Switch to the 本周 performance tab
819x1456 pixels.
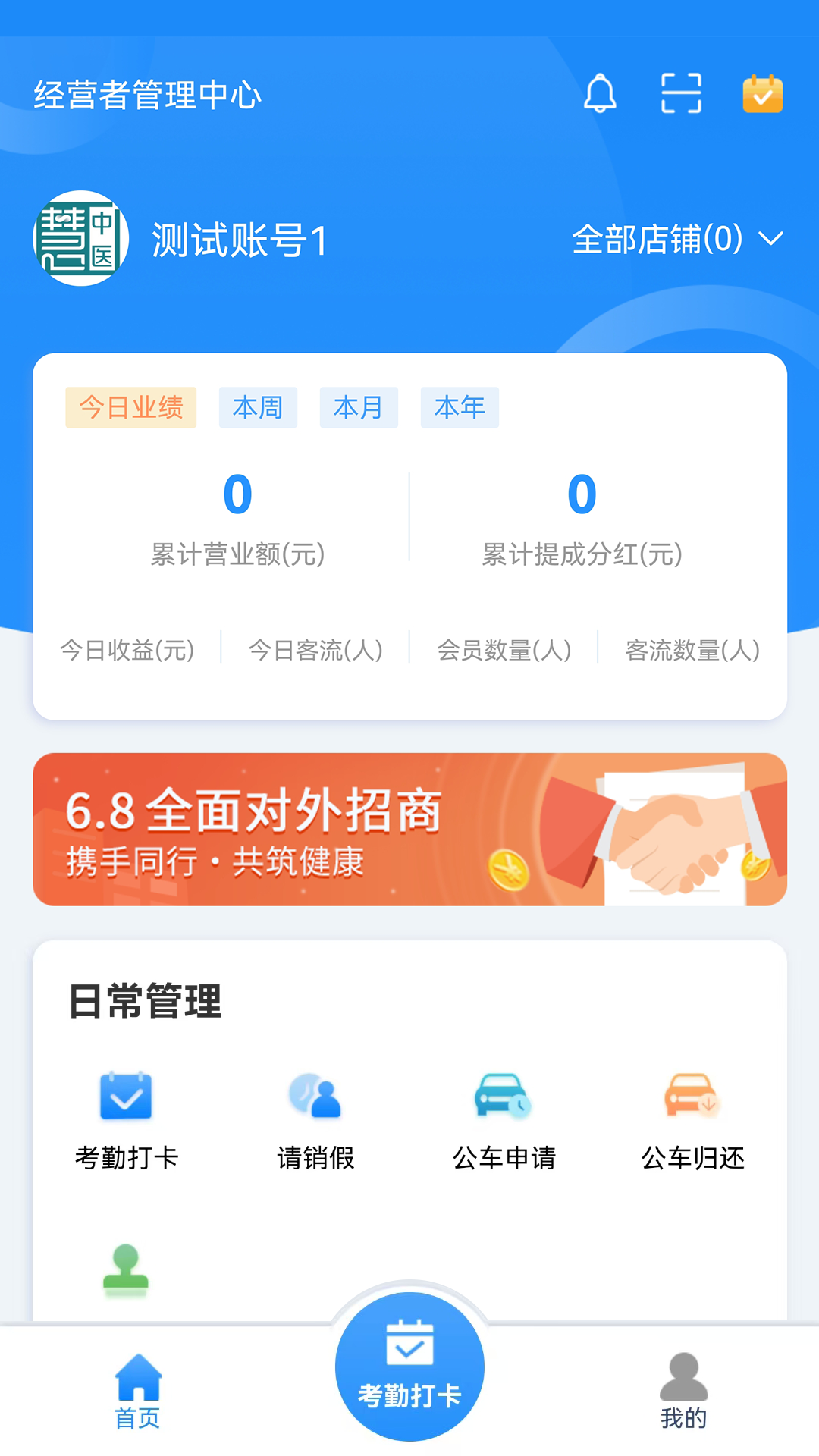pos(257,407)
